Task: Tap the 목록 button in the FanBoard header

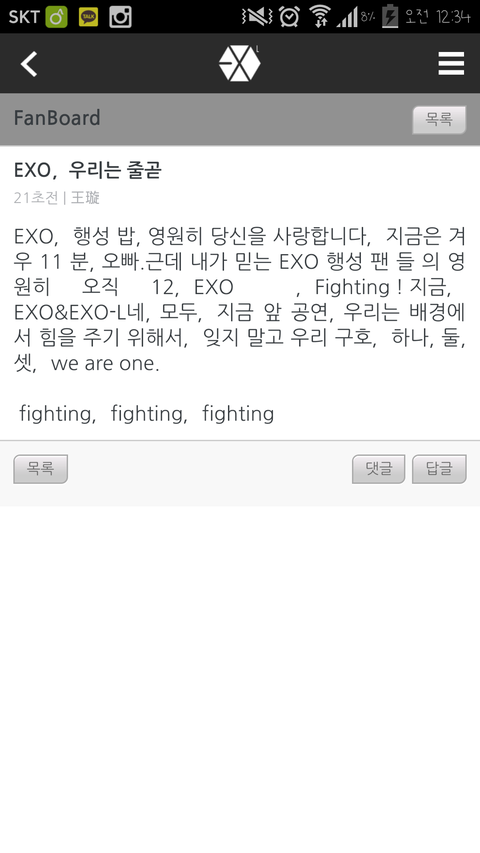Action: pyautogui.click(x=439, y=120)
